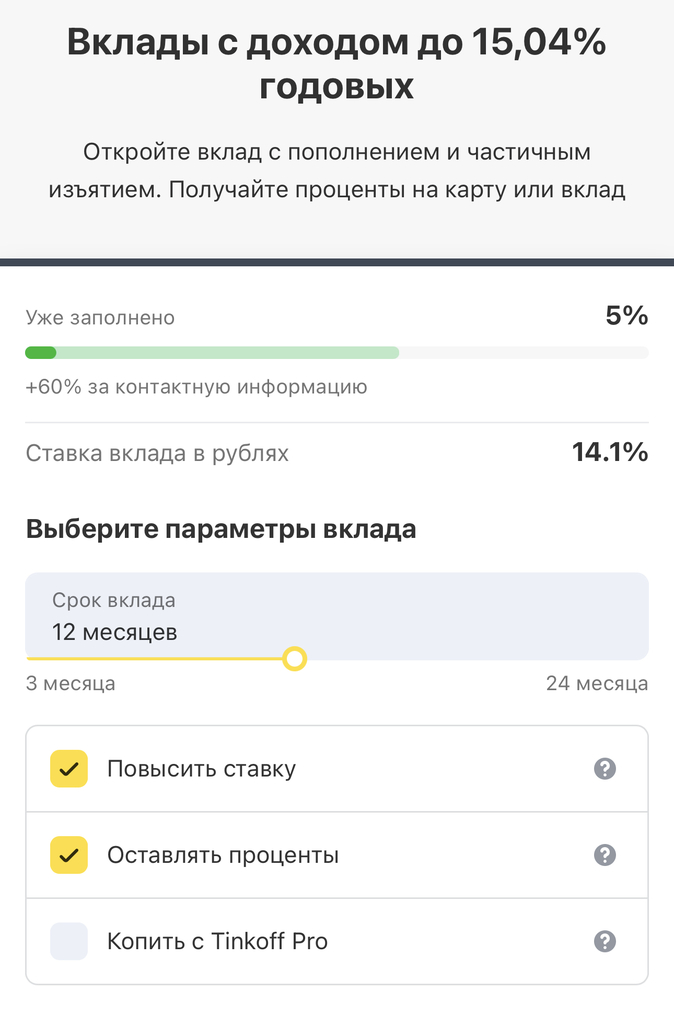Open help icon for Копить с Tinkoff Pro
The image size is (674, 1024).
[604, 941]
